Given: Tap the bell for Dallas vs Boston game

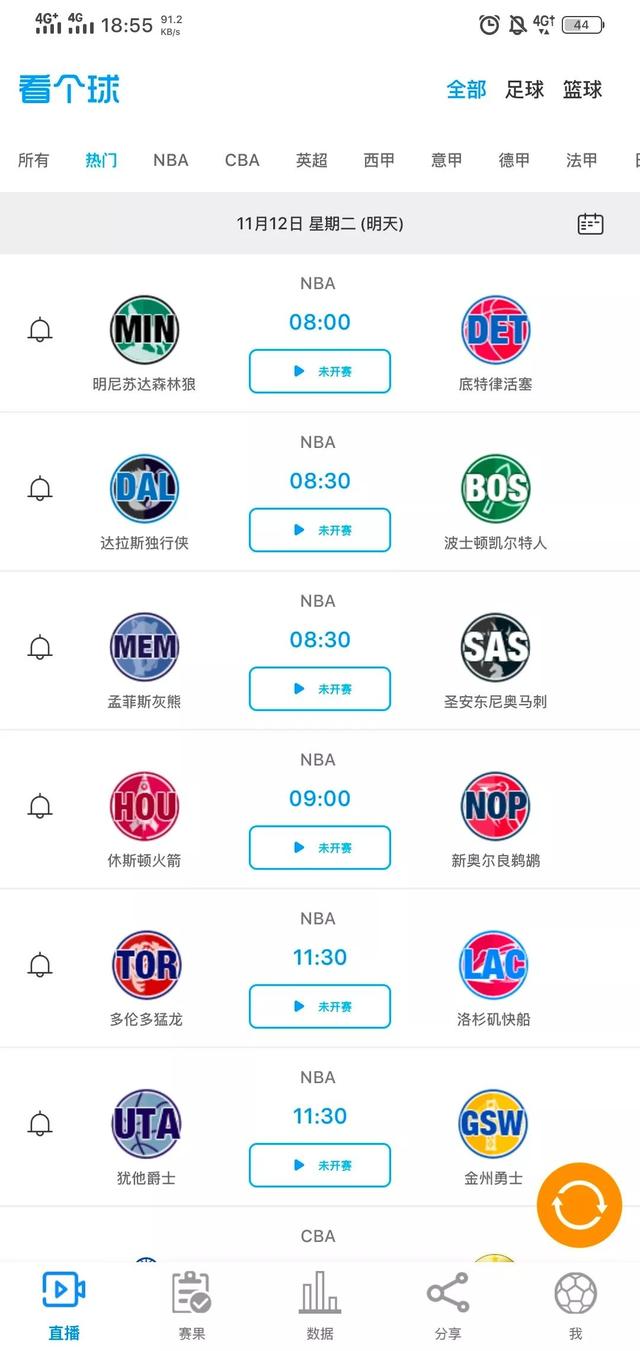Looking at the screenshot, I should click(x=40, y=489).
